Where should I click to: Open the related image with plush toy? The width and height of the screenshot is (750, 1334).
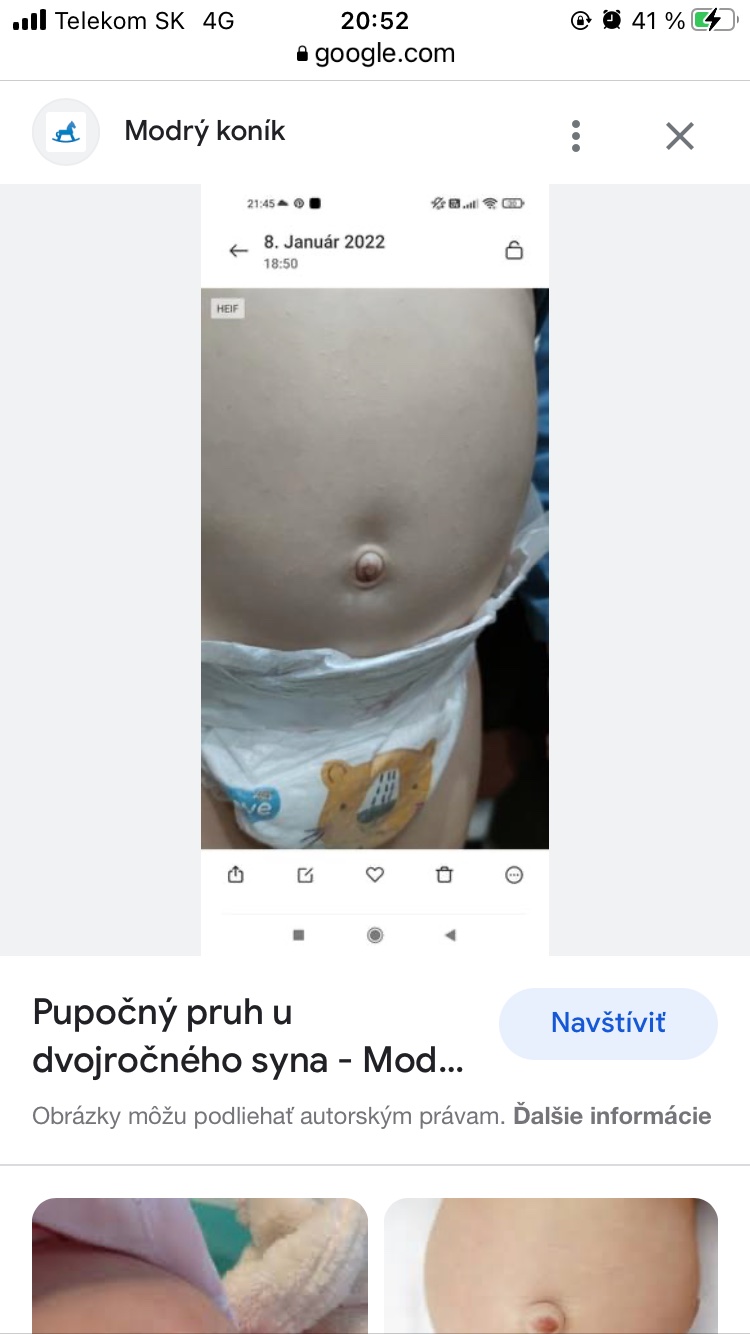point(200,1266)
